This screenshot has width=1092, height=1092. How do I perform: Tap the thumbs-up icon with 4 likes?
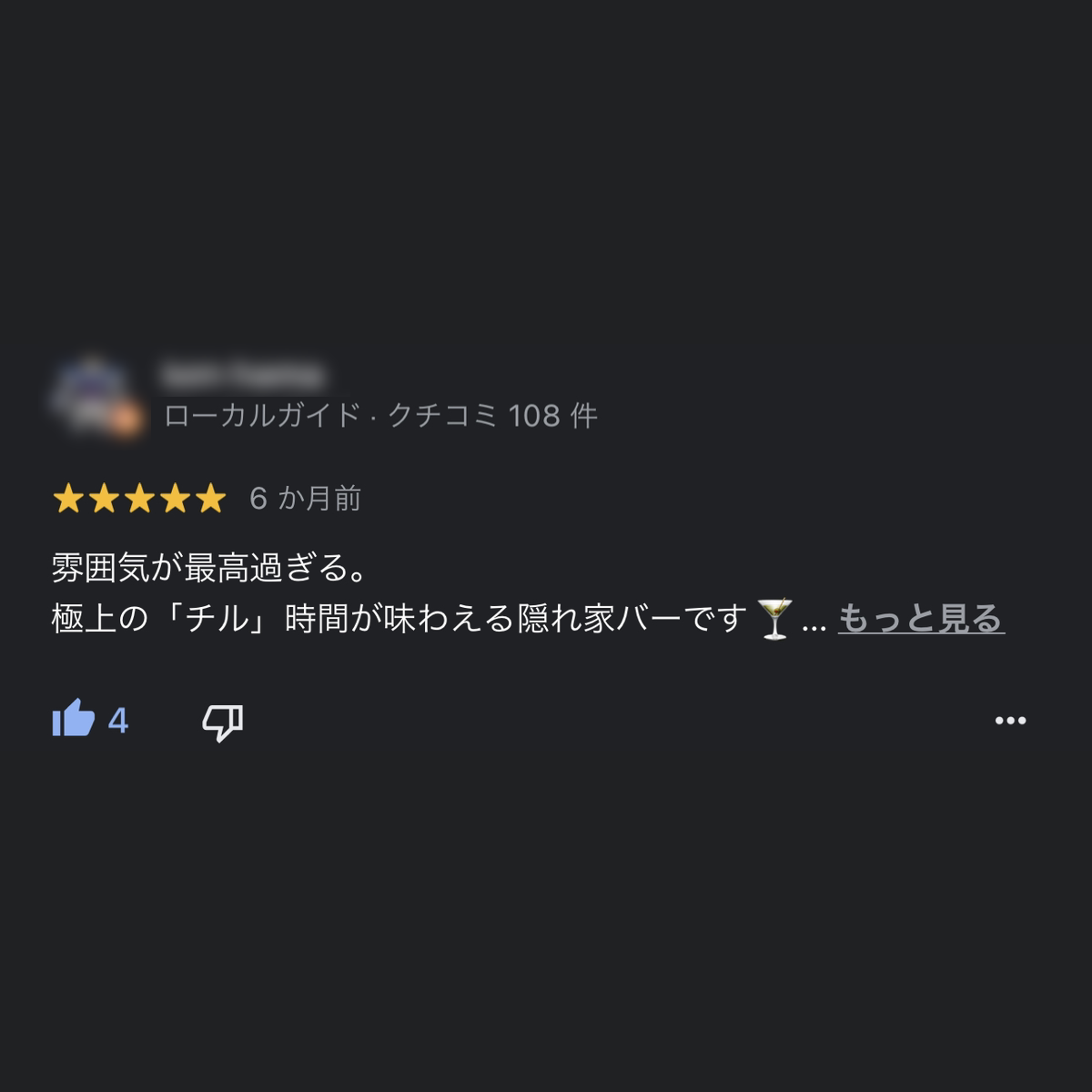tap(75, 720)
